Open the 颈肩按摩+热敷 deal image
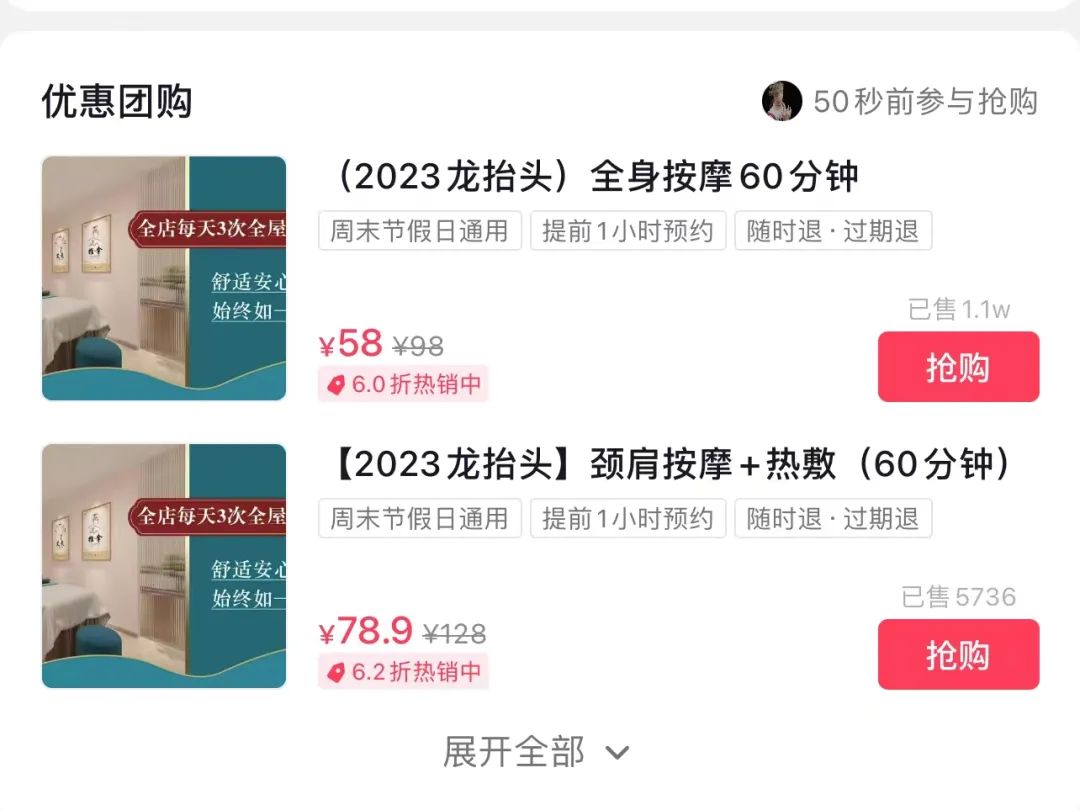This screenshot has height=810, width=1080. pos(164,566)
